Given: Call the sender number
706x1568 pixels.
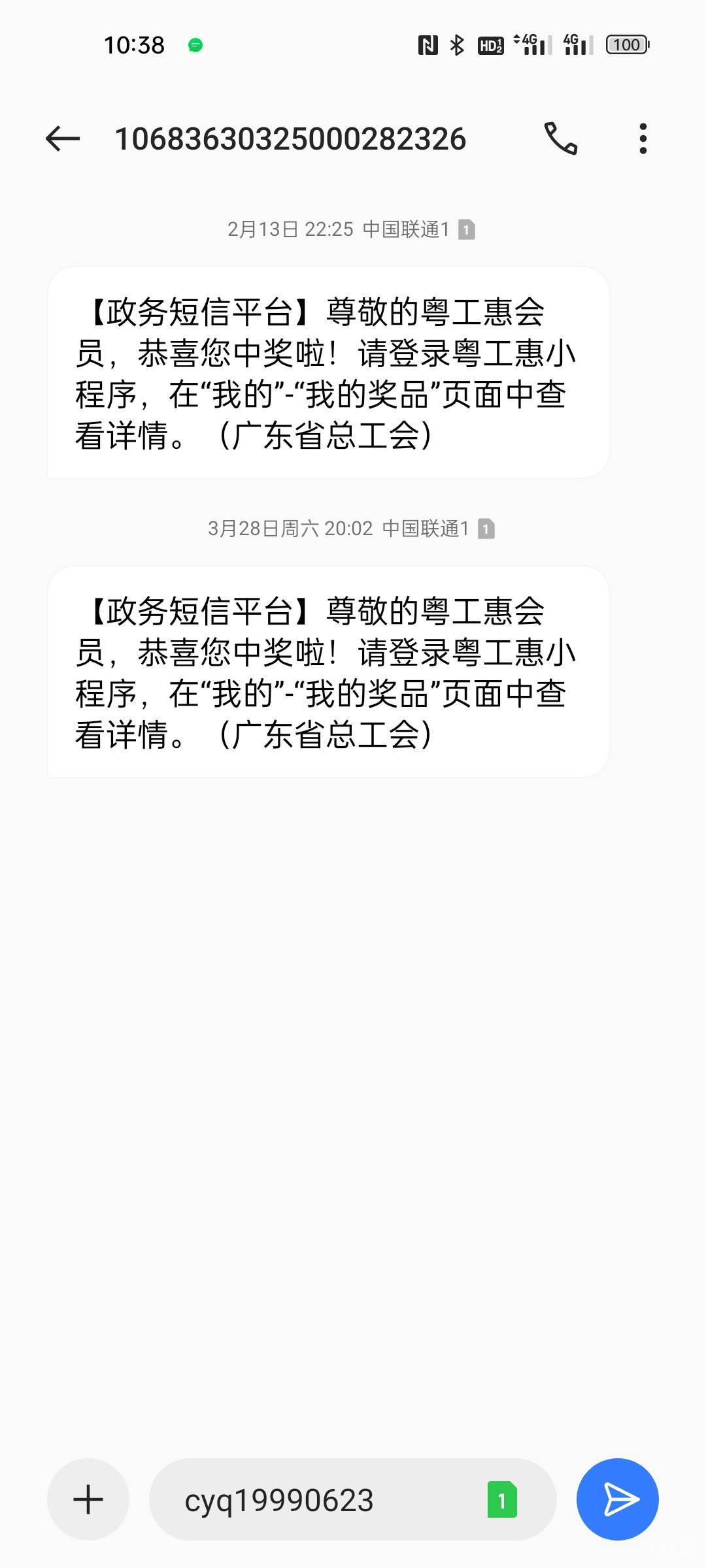Looking at the screenshot, I should tap(561, 139).
